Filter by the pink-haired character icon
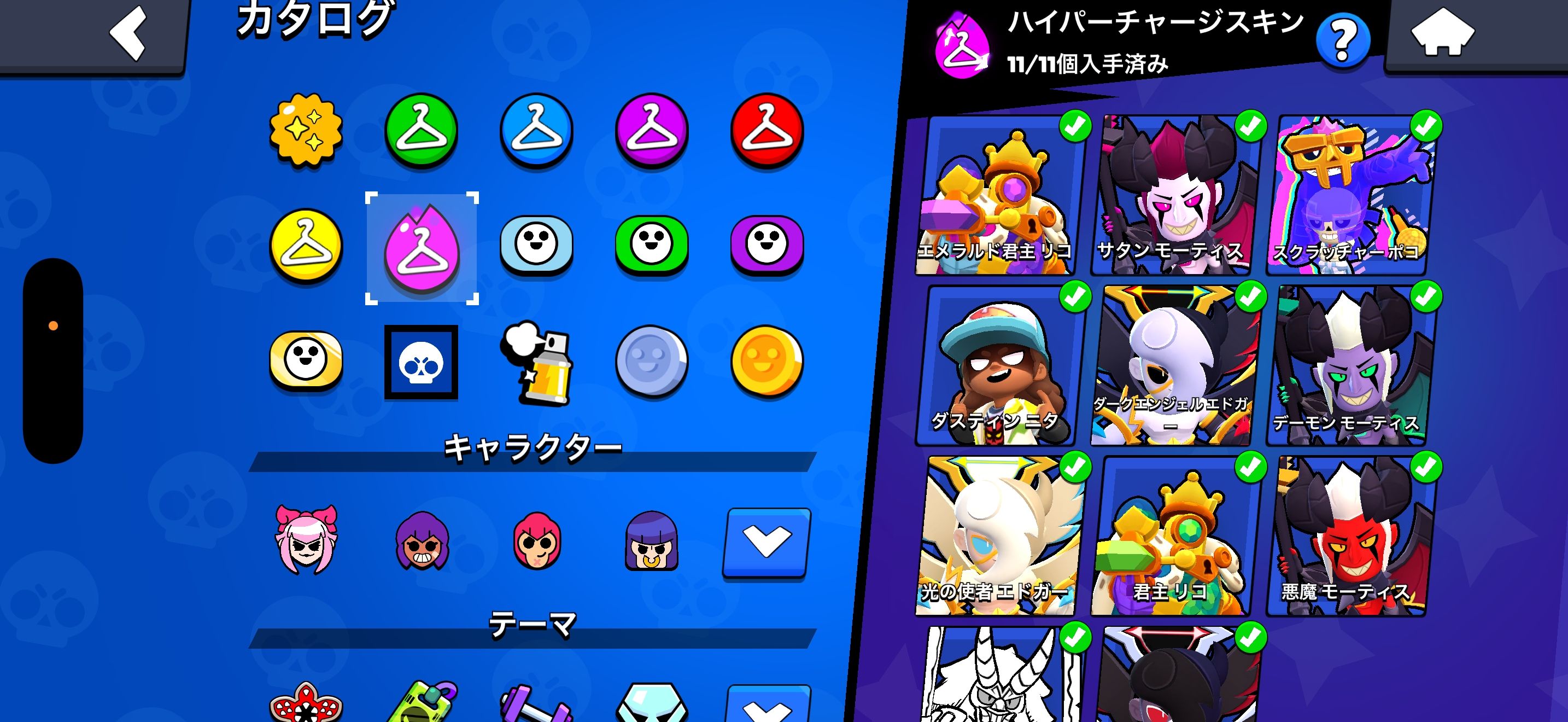This screenshot has height=722, width=1568. (x=306, y=539)
